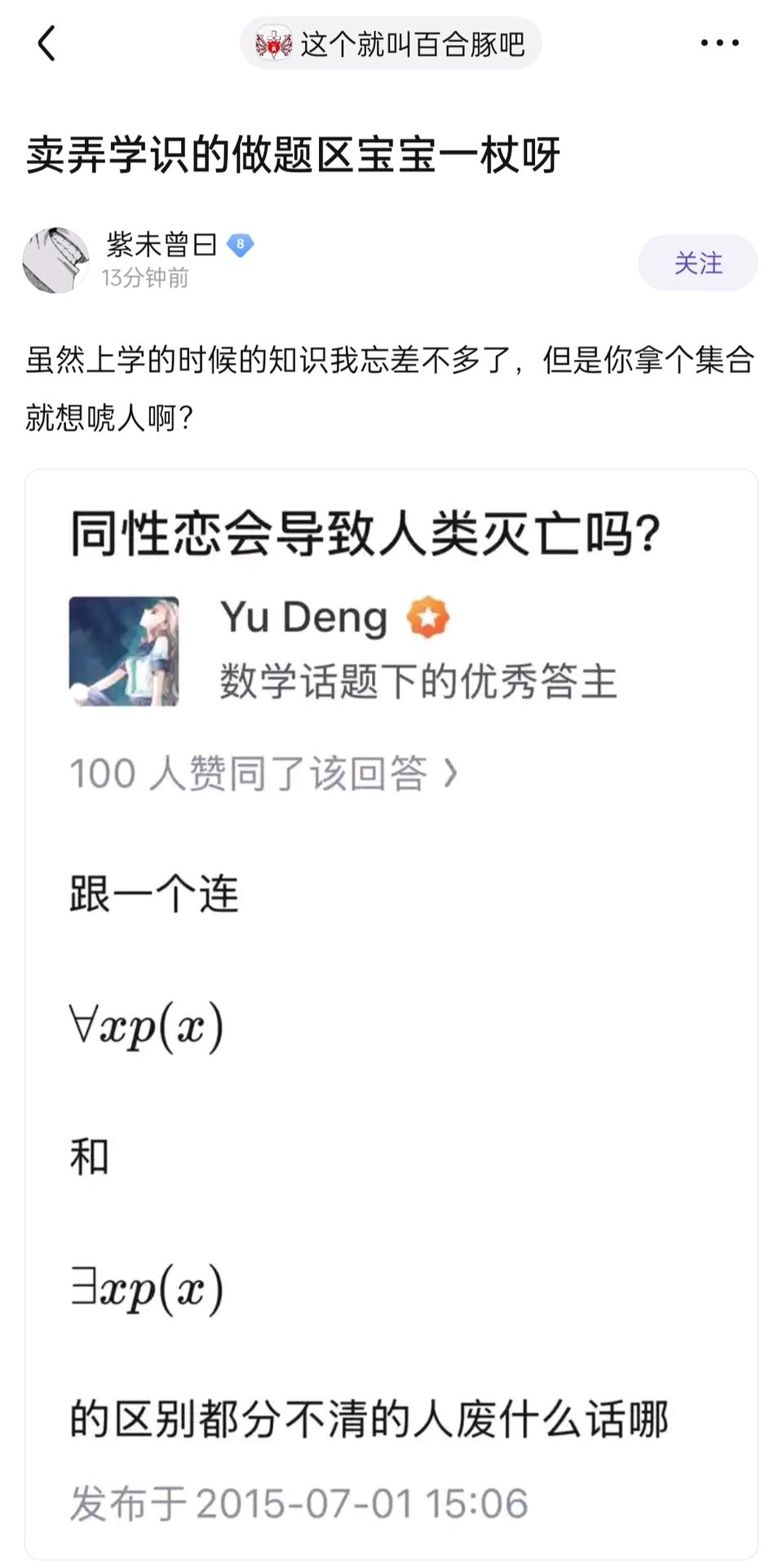The height and width of the screenshot is (1568, 783).
Task: Follow 紫未曾曰 with the 关注 button
Action: pyautogui.click(x=697, y=263)
